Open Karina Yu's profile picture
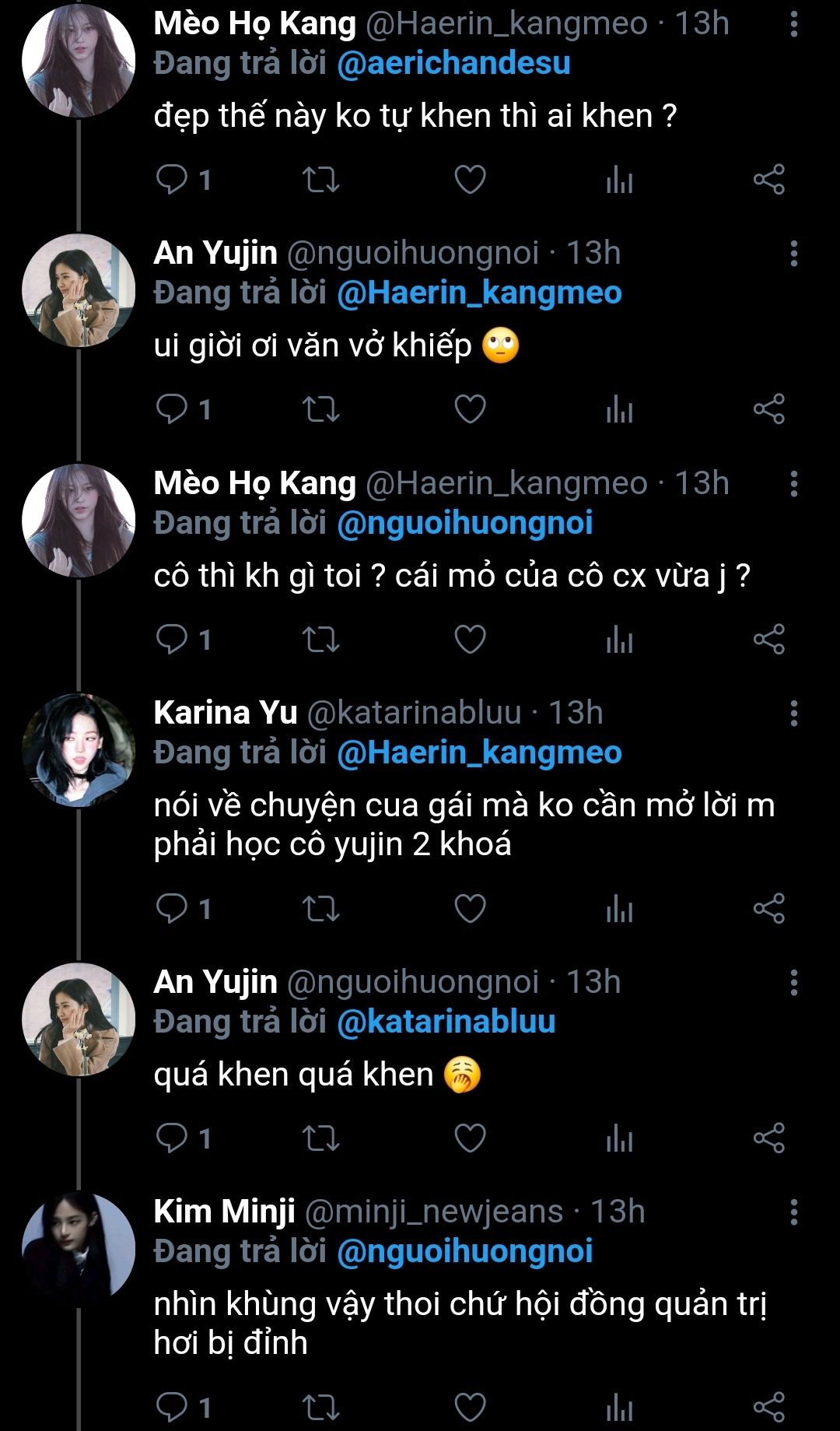The height and width of the screenshot is (1431, 840). coord(79,749)
